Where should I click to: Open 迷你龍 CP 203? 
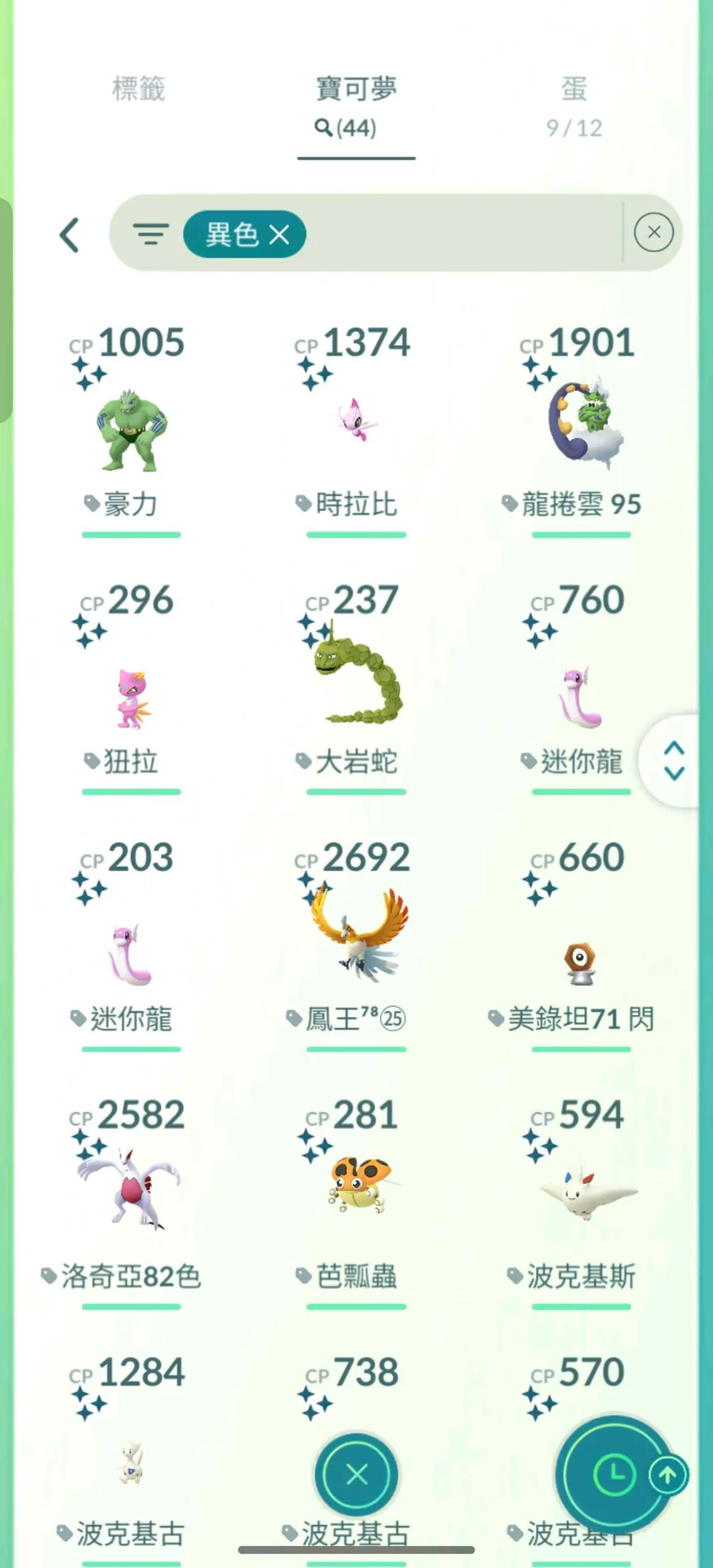[x=131, y=955]
